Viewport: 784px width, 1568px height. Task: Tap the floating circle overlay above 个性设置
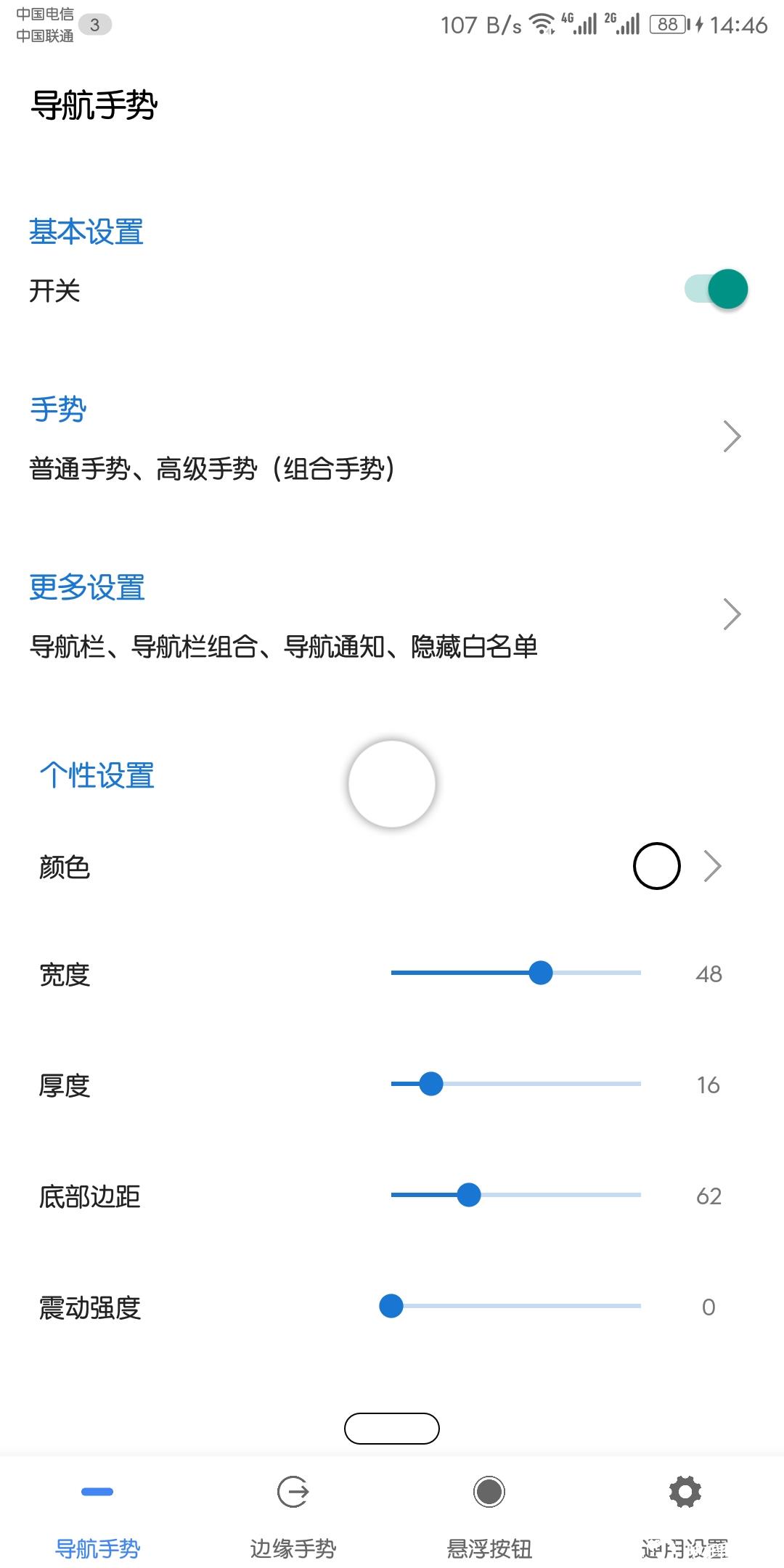coord(391,783)
